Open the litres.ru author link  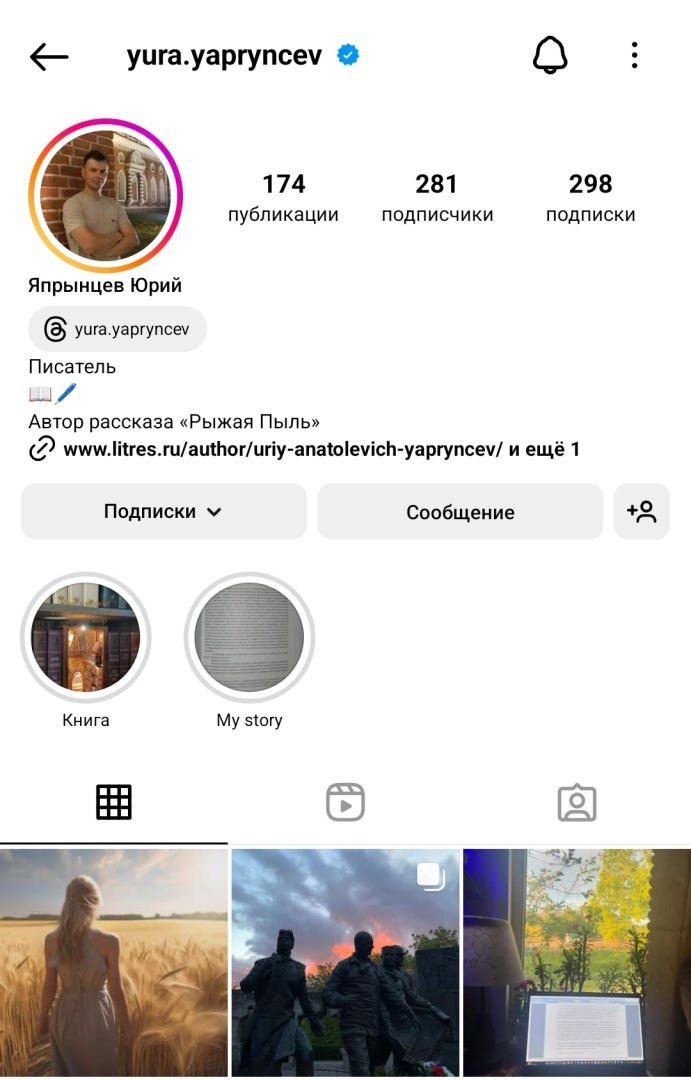(283, 449)
